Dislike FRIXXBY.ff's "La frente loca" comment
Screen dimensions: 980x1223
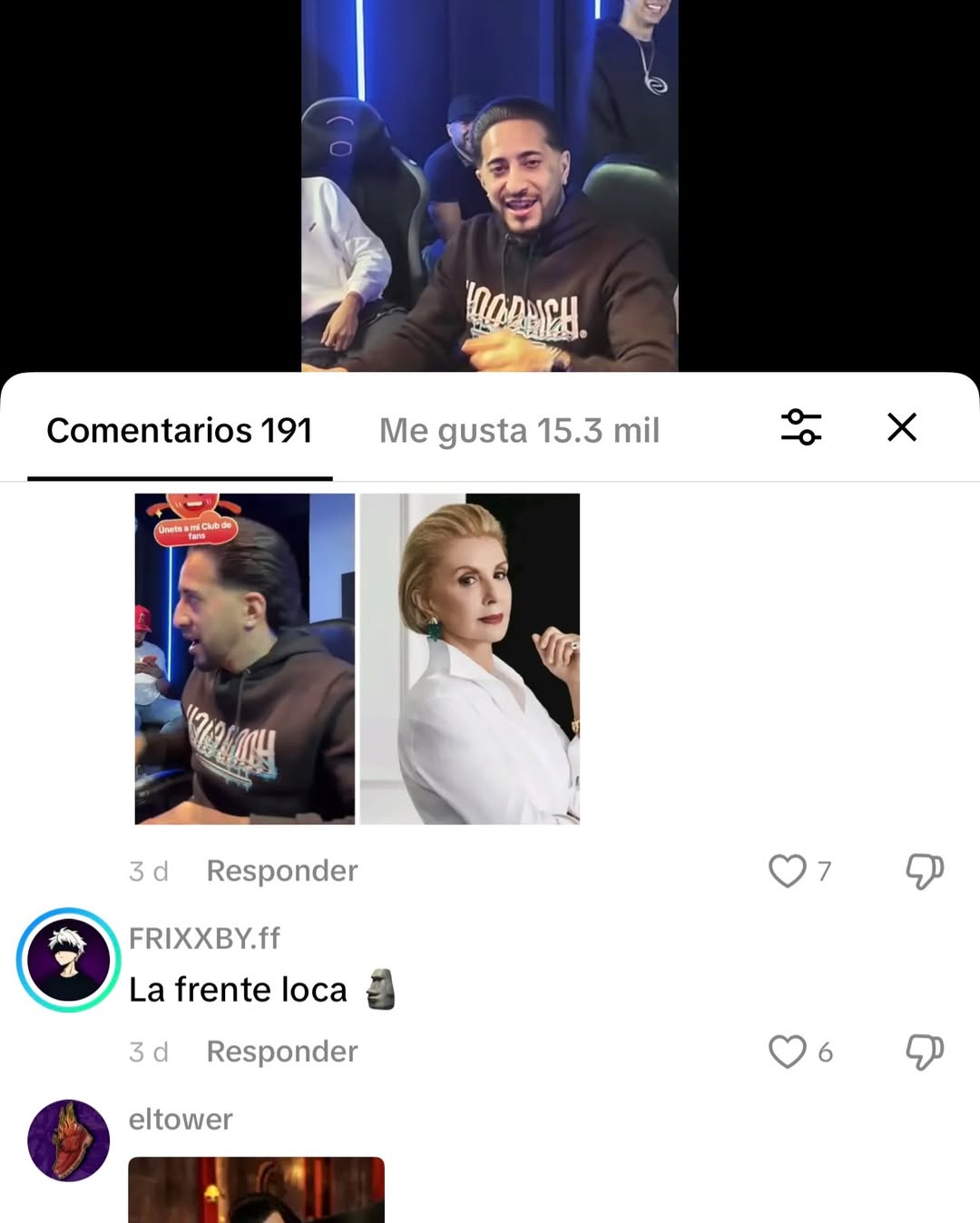click(925, 1052)
